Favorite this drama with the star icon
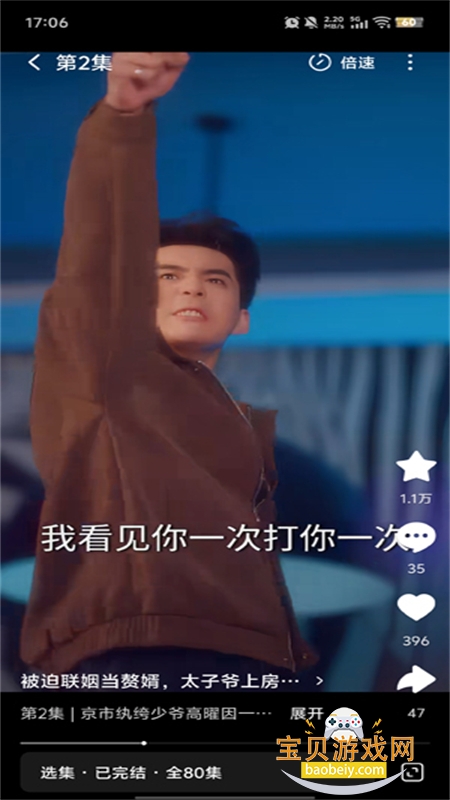Viewport: 450px width, 800px height. pos(416,467)
